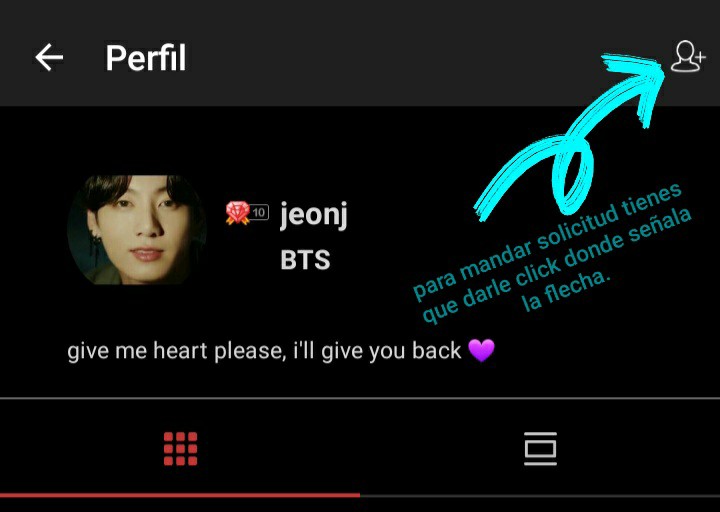Switch to the grid view tab
The width and height of the screenshot is (720, 512).
point(180,449)
